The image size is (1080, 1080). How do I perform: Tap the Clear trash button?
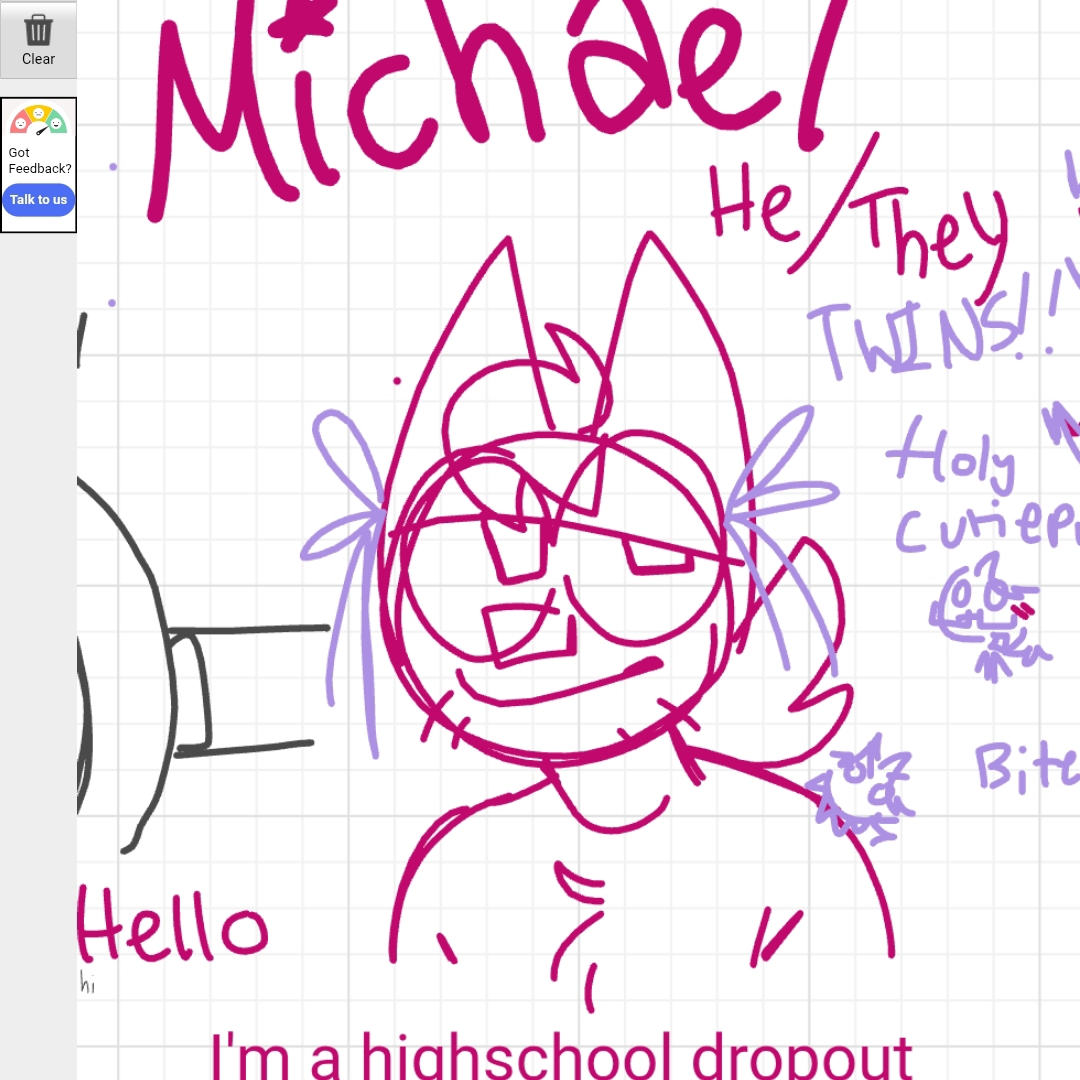click(x=38, y=40)
